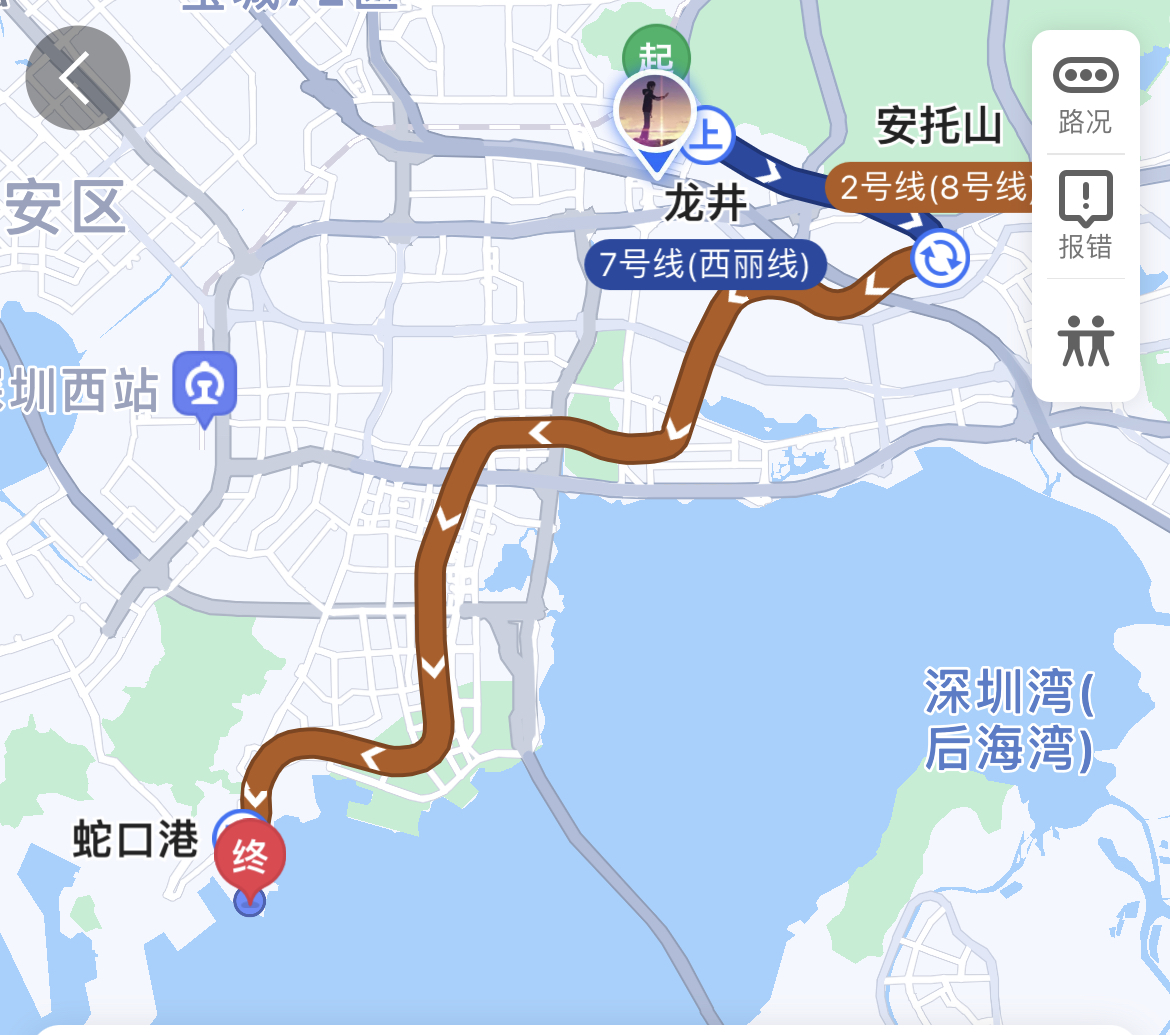The image size is (1170, 1035).
Task: Toggle the 路况 traffic layer
Action: click(1085, 95)
